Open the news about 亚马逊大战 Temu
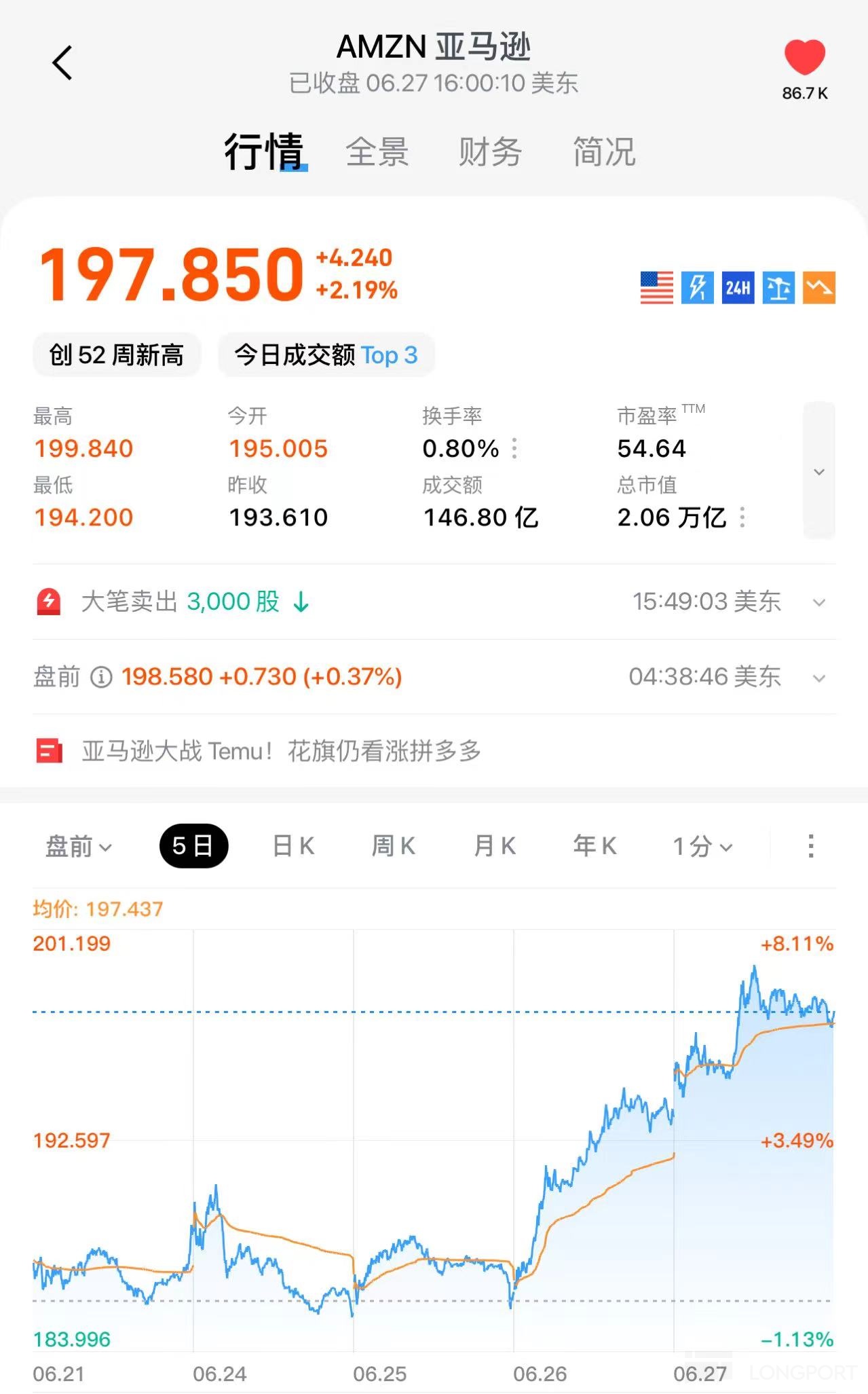 [281, 752]
